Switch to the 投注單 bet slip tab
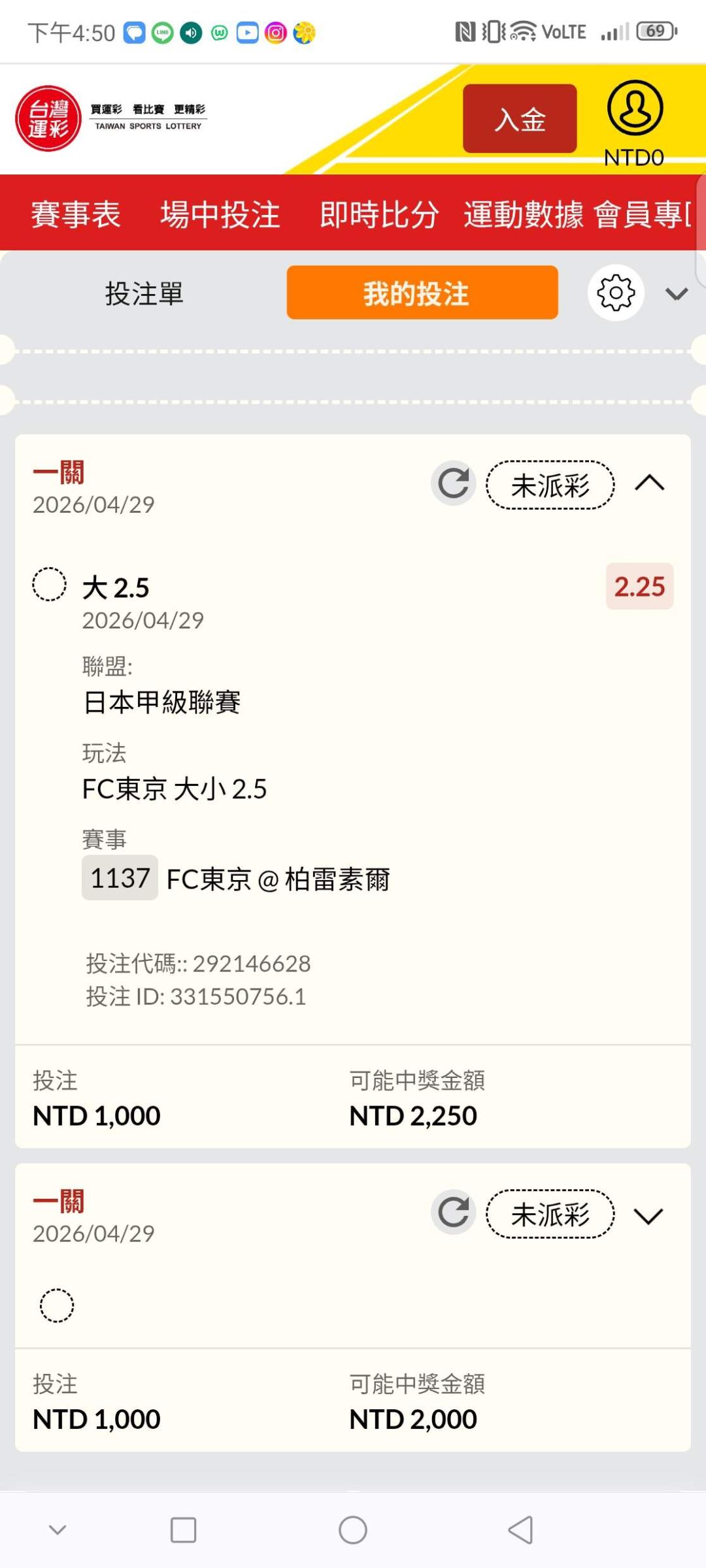The width and height of the screenshot is (706, 1568). [x=144, y=293]
